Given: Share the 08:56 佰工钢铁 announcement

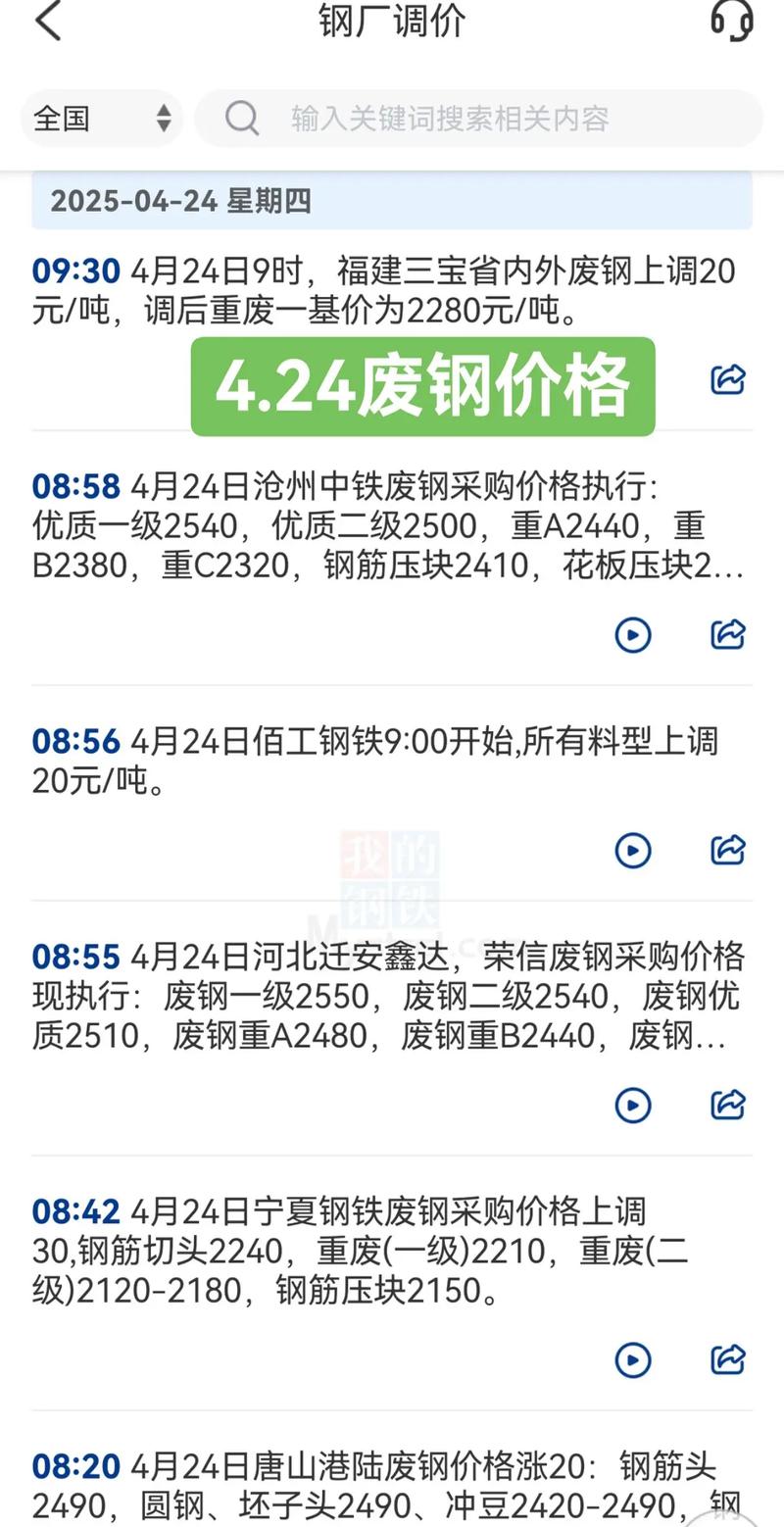Looking at the screenshot, I should [x=725, y=851].
